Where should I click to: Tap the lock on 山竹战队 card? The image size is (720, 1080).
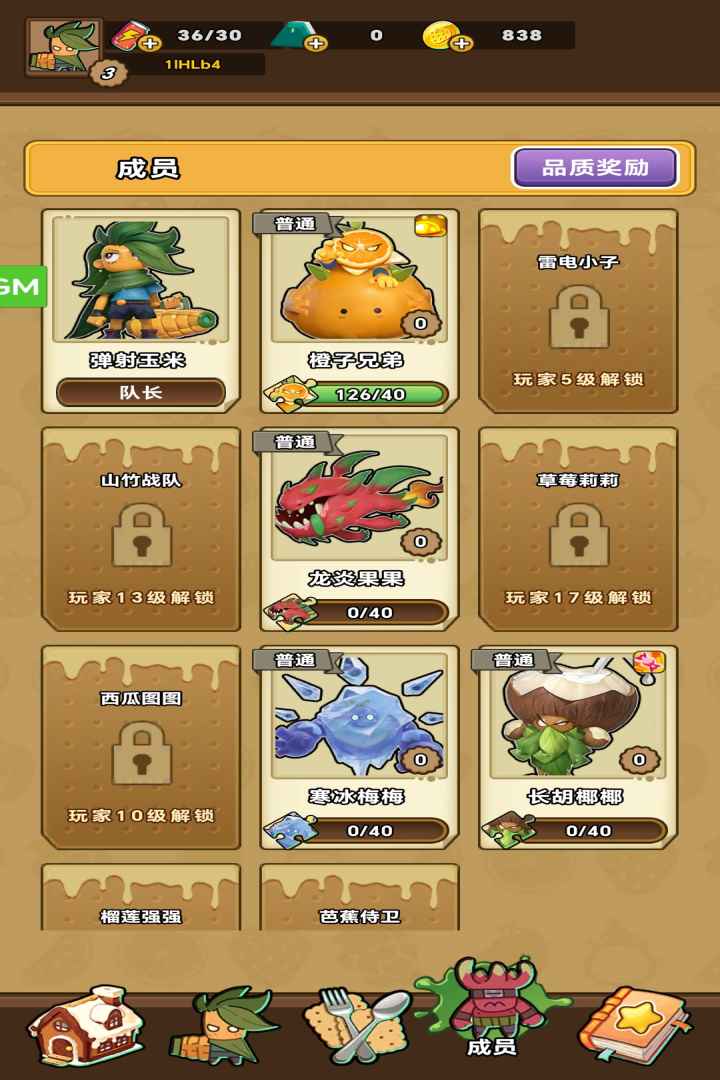(144, 535)
